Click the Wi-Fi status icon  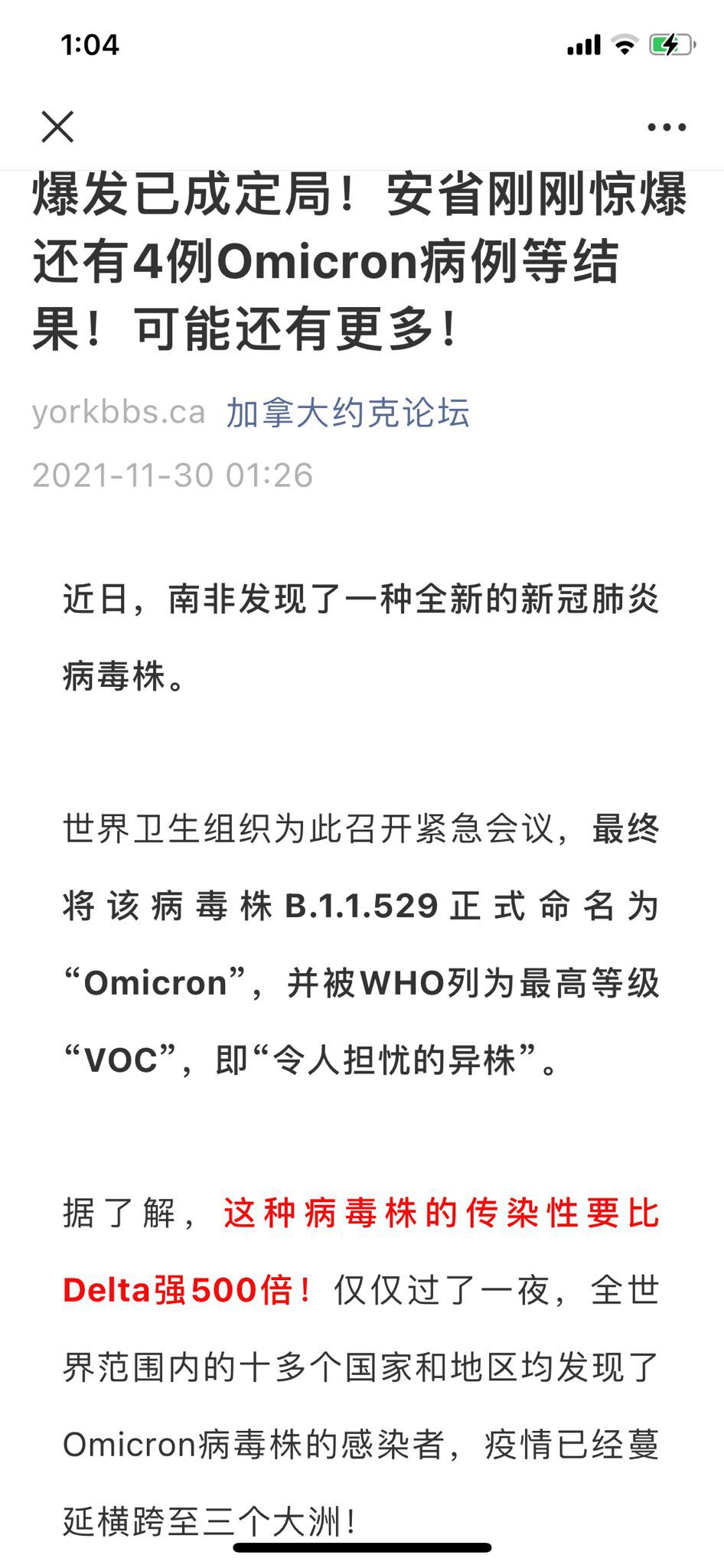[x=625, y=45]
